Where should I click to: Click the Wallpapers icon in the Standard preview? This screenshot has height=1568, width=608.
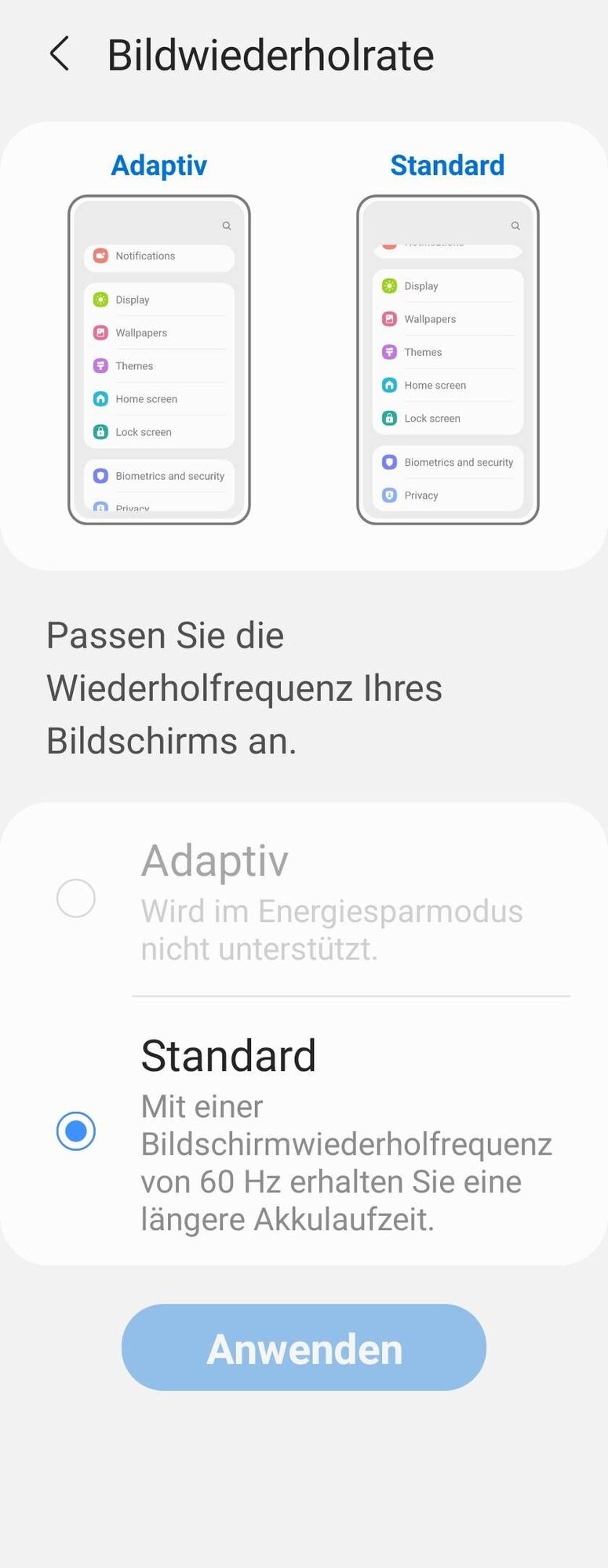click(390, 319)
